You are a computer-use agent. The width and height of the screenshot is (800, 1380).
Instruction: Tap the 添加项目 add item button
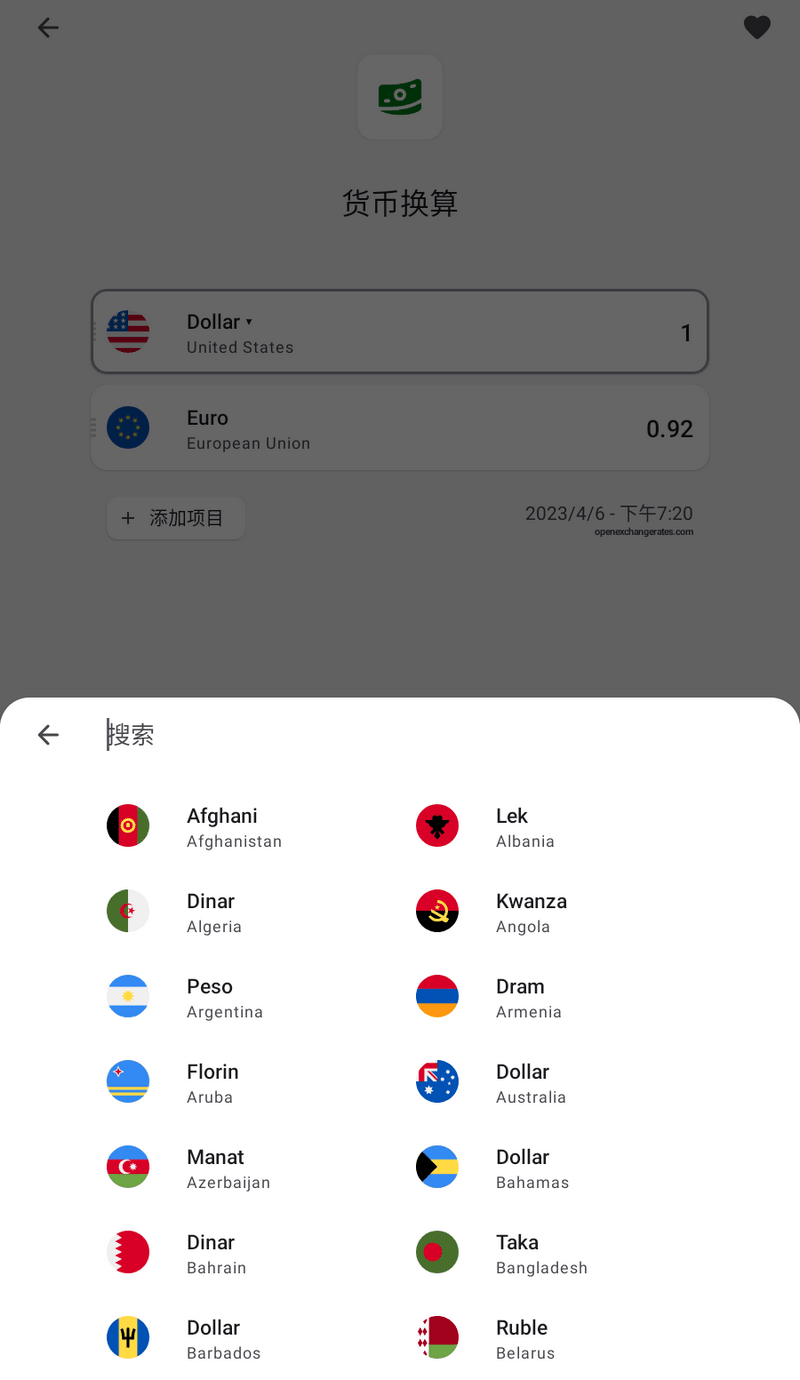[175, 518]
